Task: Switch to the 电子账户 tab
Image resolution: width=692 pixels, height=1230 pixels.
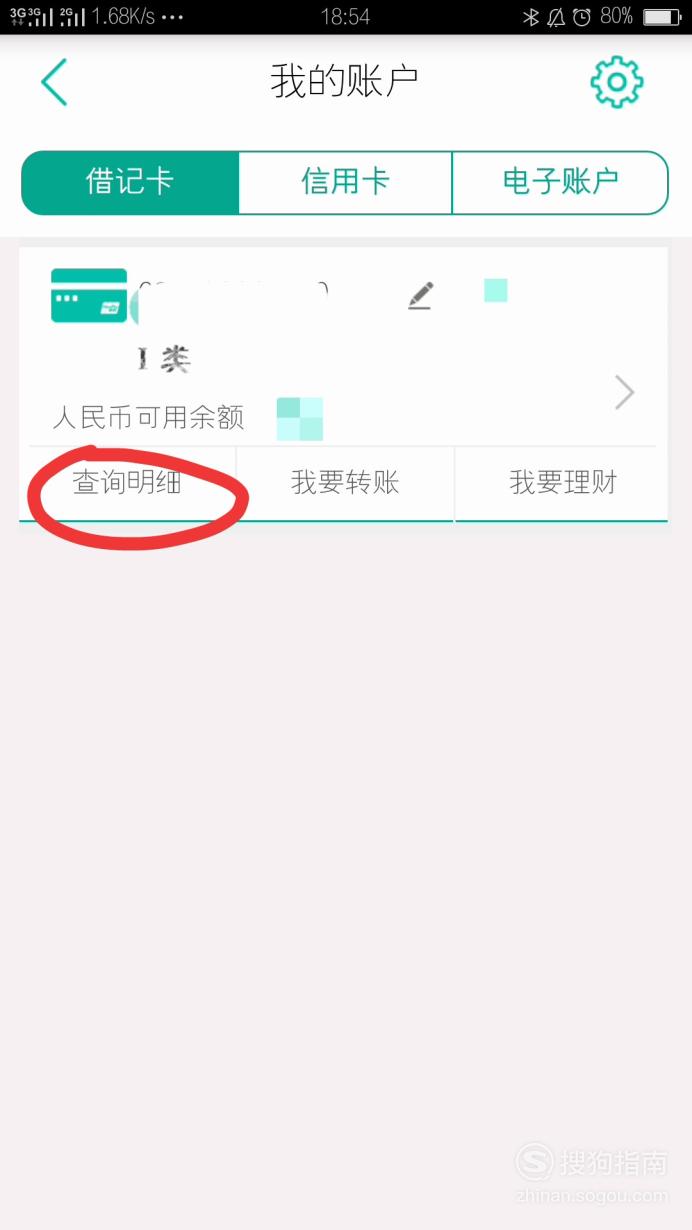Action: pos(560,182)
